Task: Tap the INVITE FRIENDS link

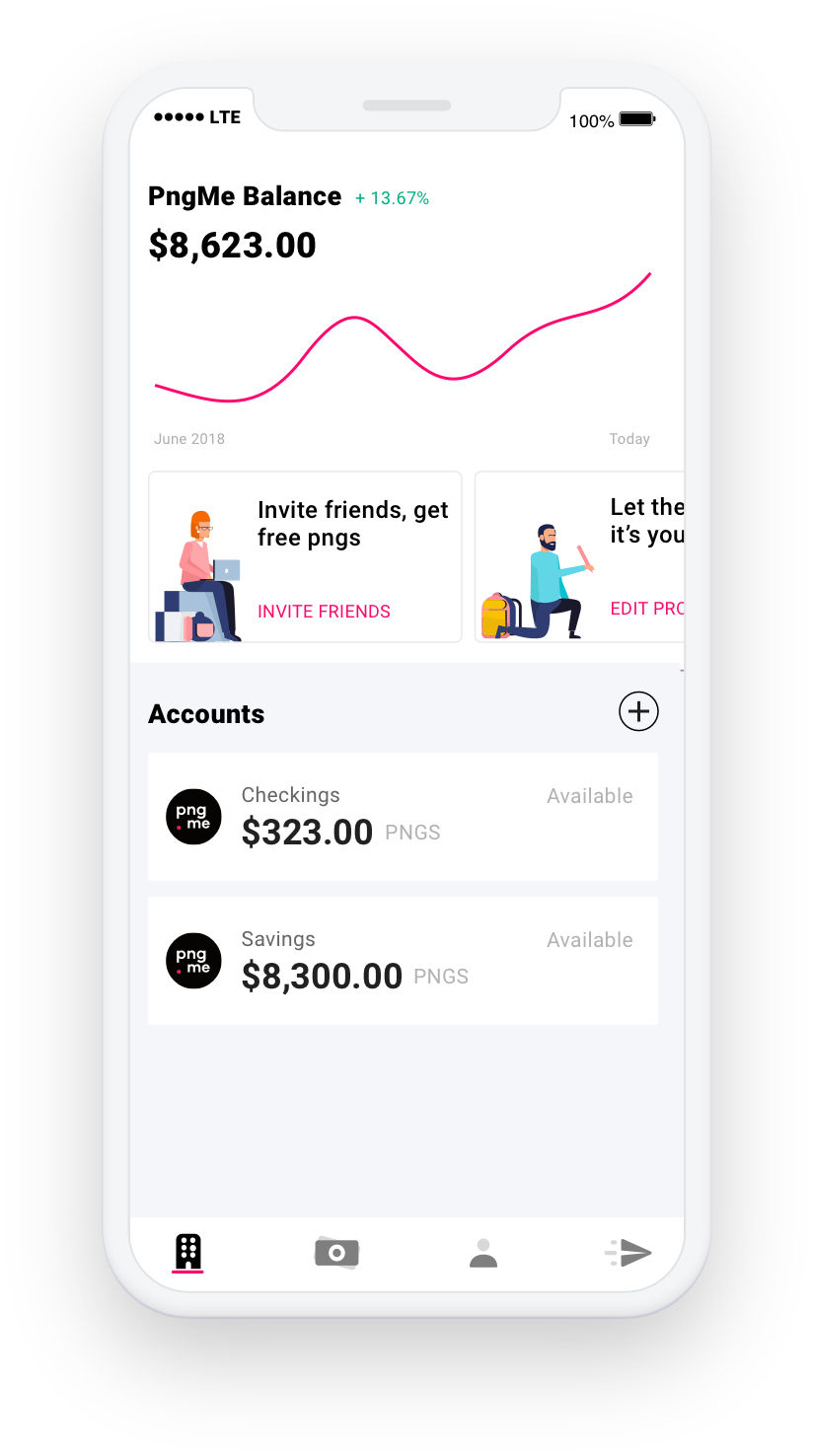Action: click(x=324, y=612)
